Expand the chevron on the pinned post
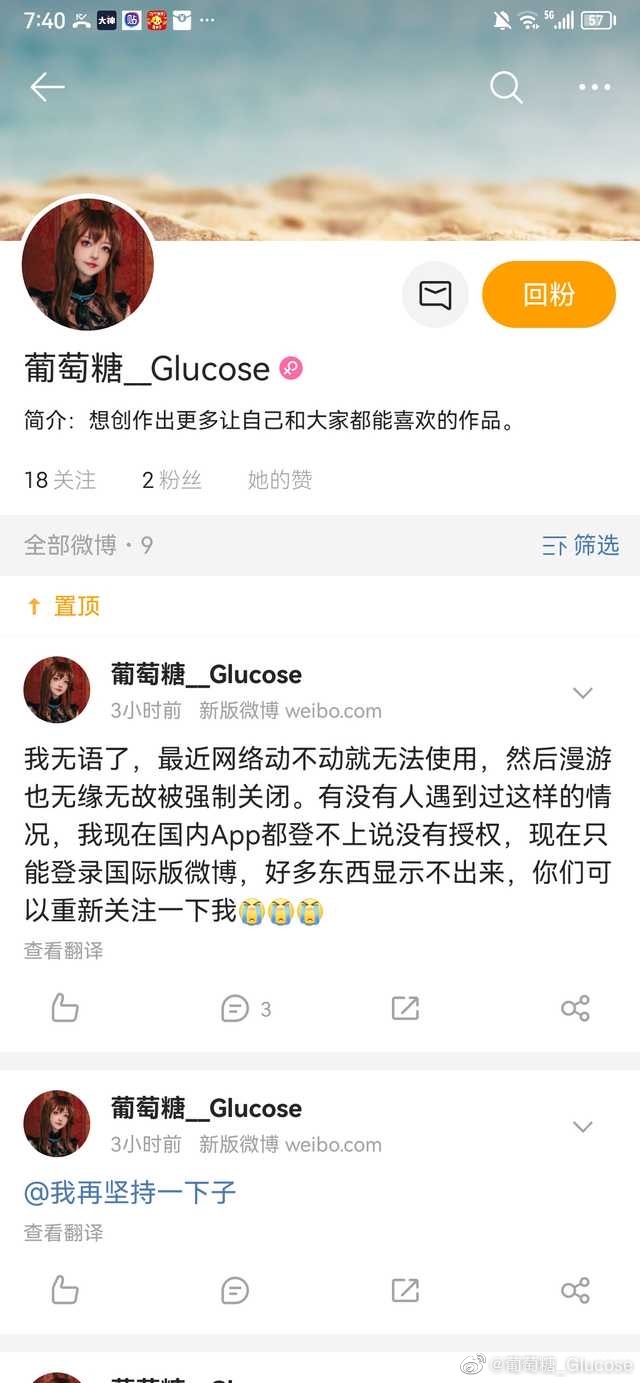Image resolution: width=640 pixels, height=1383 pixels. [582, 693]
